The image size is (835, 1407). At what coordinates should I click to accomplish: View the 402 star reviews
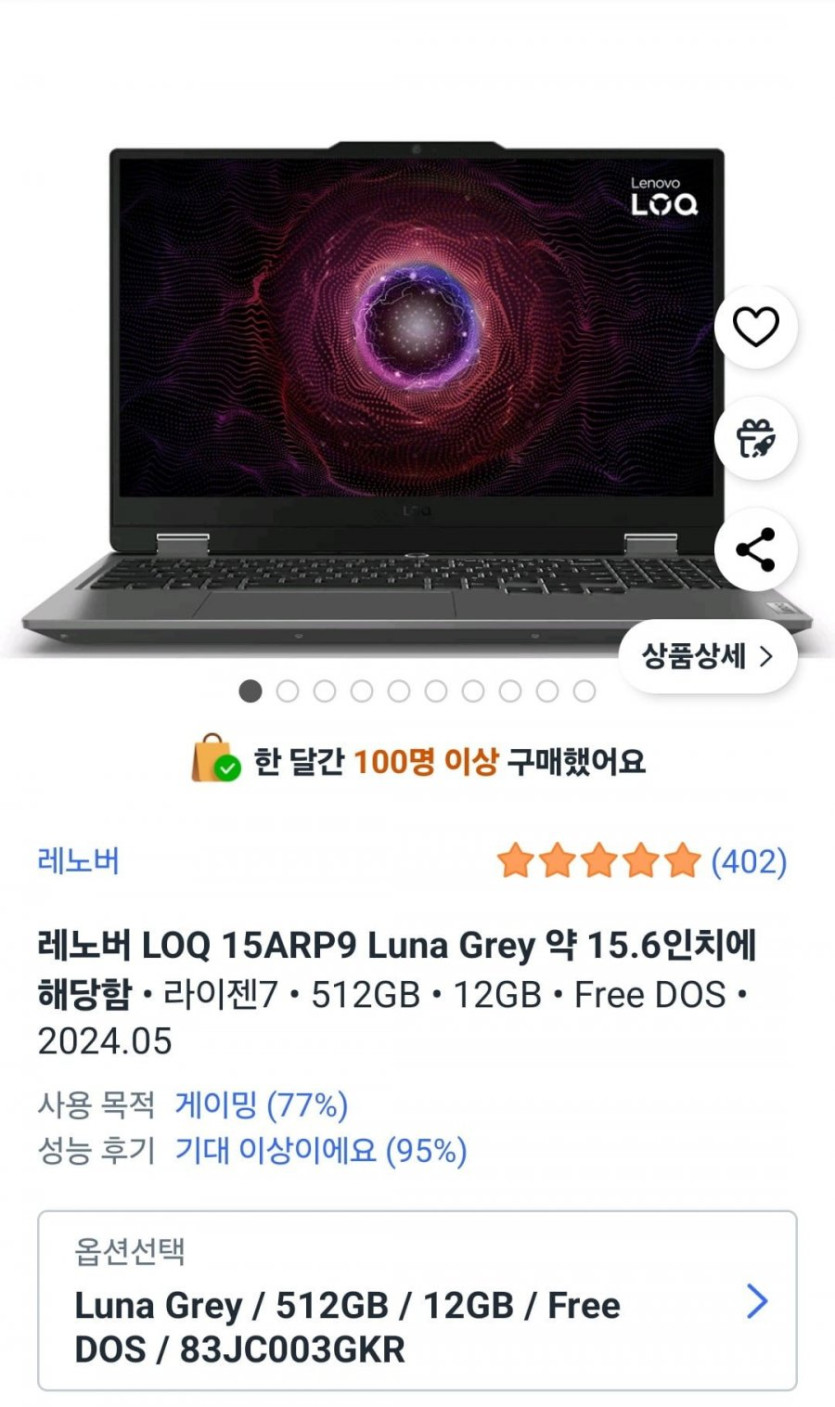(x=641, y=860)
